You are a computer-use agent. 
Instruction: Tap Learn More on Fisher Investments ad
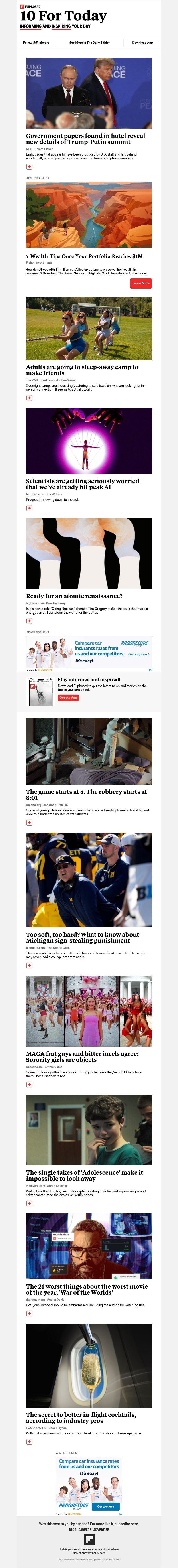point(140,283)
